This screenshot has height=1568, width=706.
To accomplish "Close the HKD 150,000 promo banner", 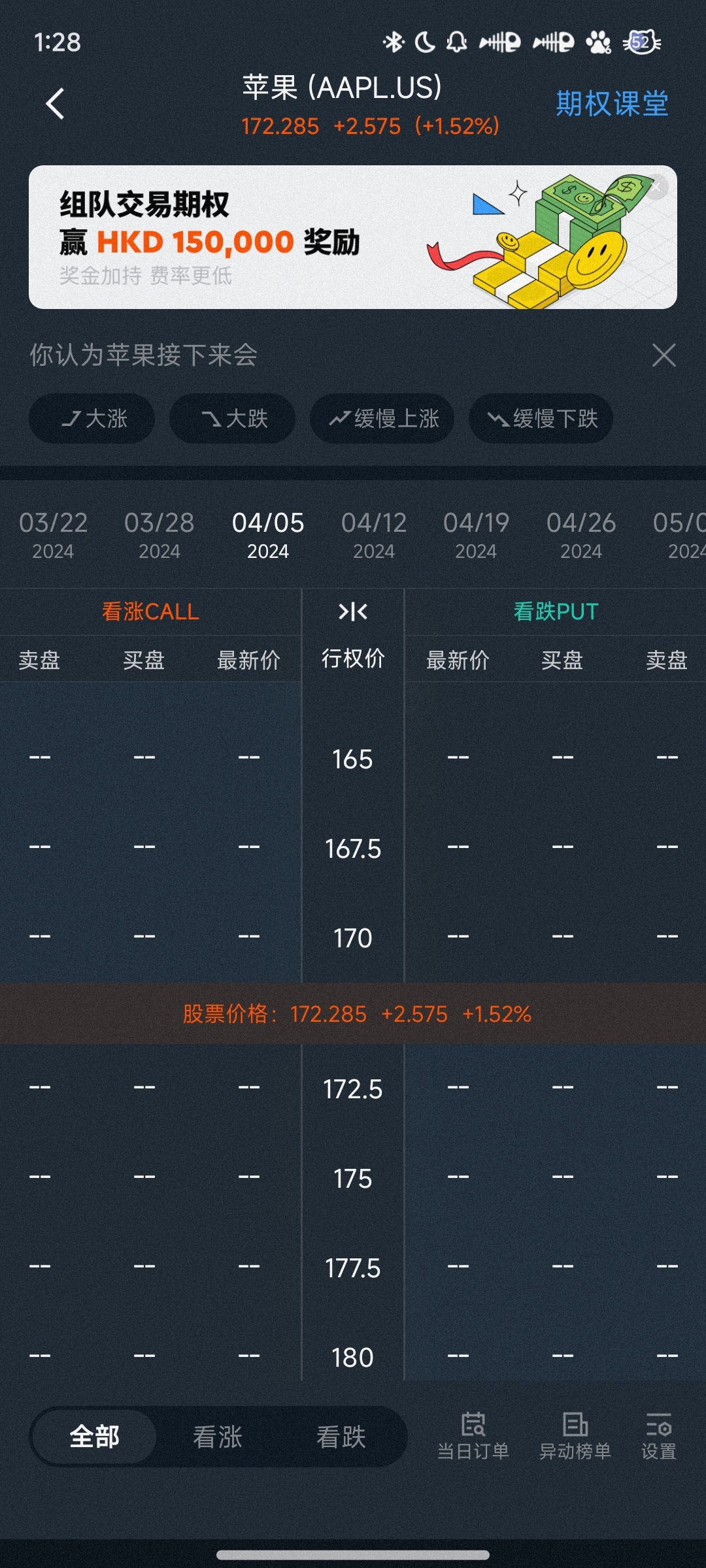I will pyautogui.click(x=656, y=188).
